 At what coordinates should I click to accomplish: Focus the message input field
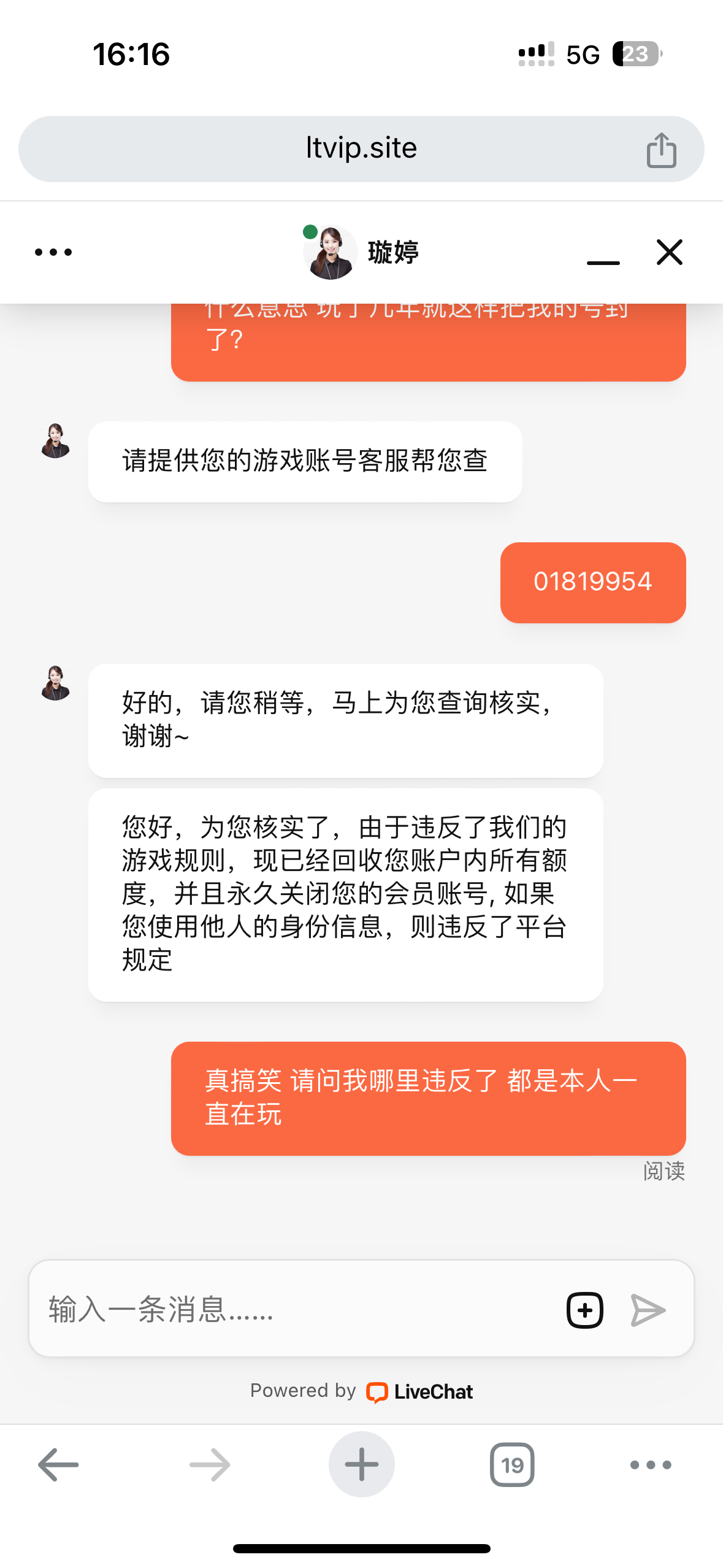click(294, 1309)
